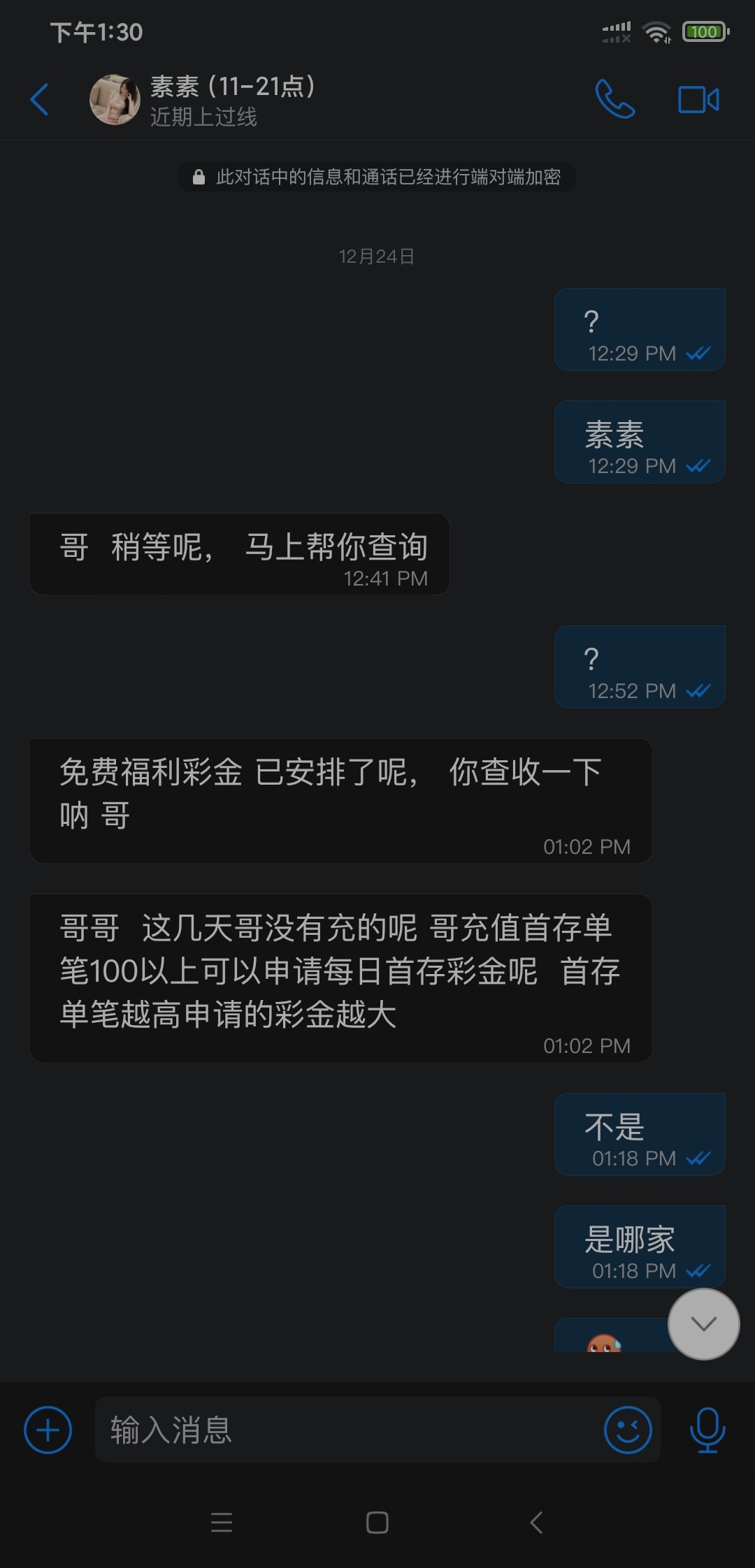
Task: Open the emoji sticker picker
Action: pyautogui.click(x=627, y=1430)
